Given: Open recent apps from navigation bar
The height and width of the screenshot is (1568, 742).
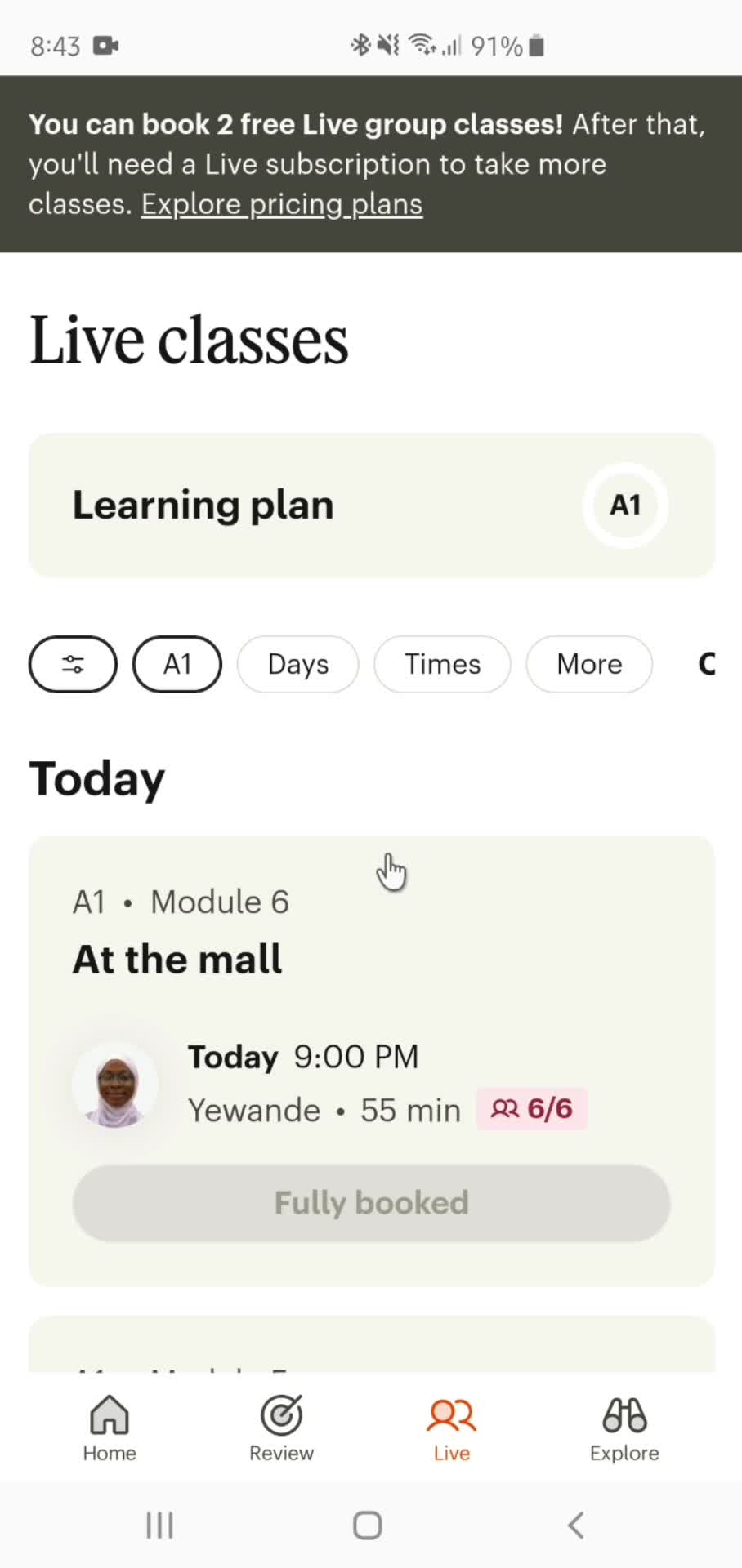Looking at the screenshot, I should coord(159,1525).
